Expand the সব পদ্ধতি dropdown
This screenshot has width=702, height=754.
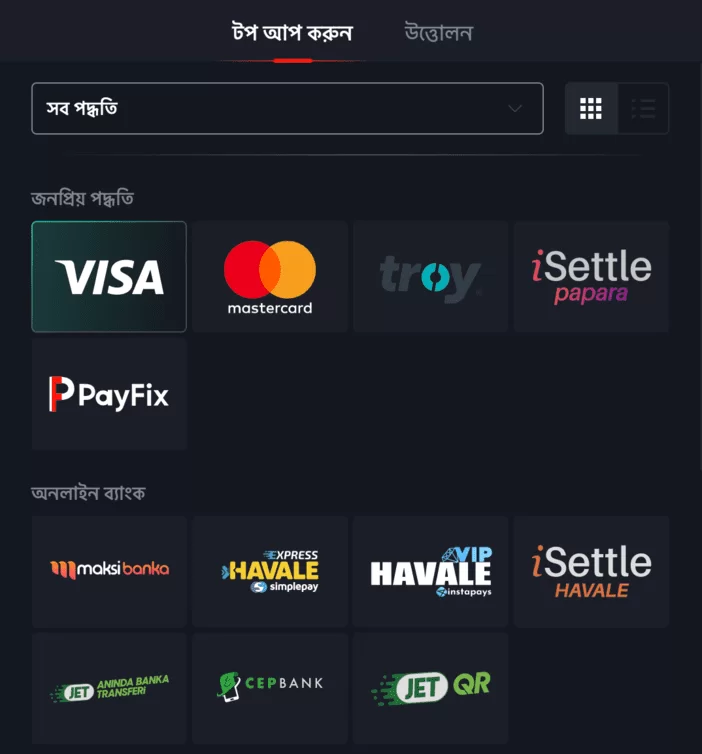[x=287, y=108]
